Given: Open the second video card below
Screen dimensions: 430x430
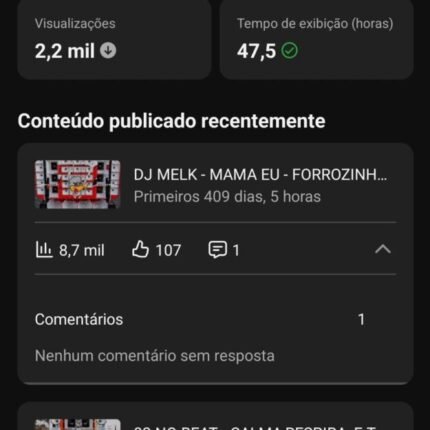Looking at the screenshot, I should 215,416.
